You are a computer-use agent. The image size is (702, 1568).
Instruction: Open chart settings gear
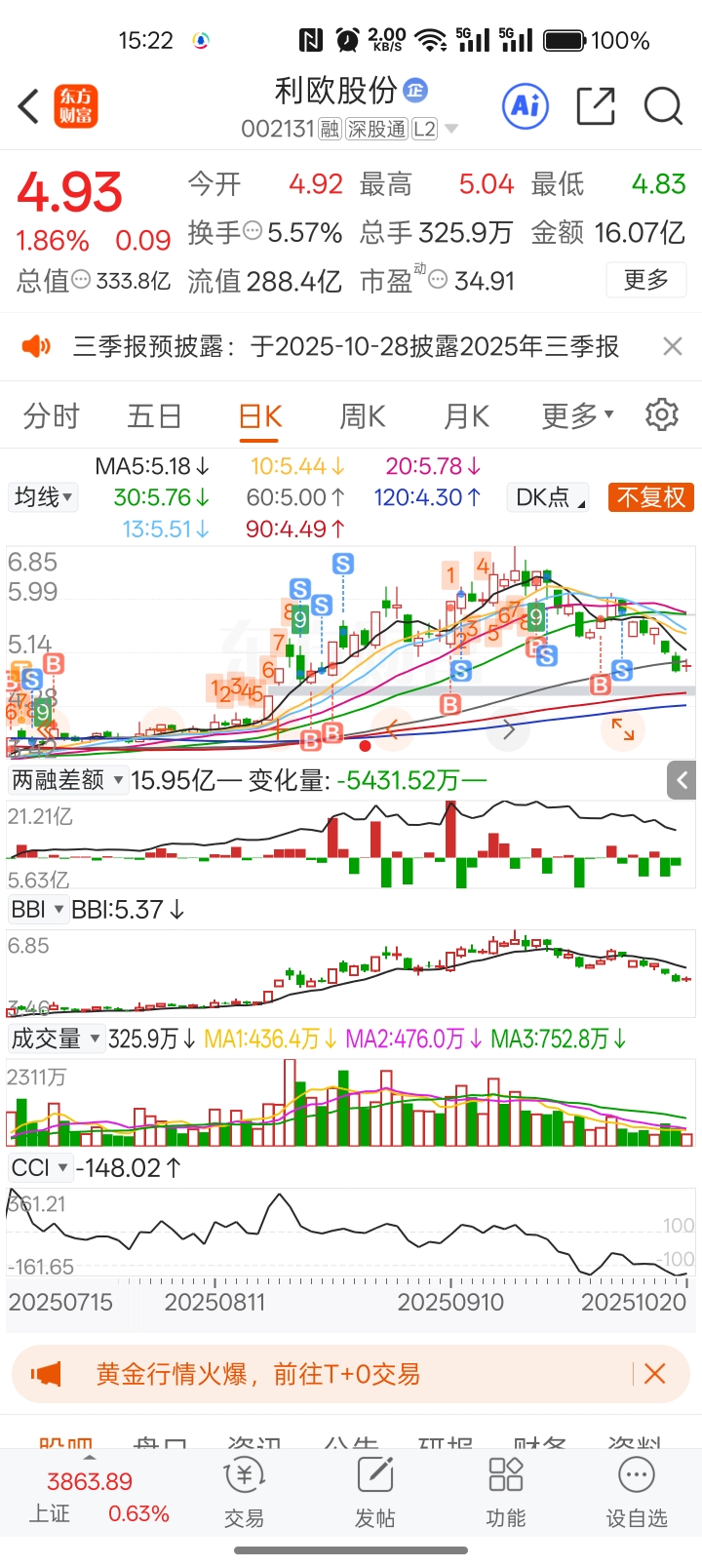click(x=662, y=414)
